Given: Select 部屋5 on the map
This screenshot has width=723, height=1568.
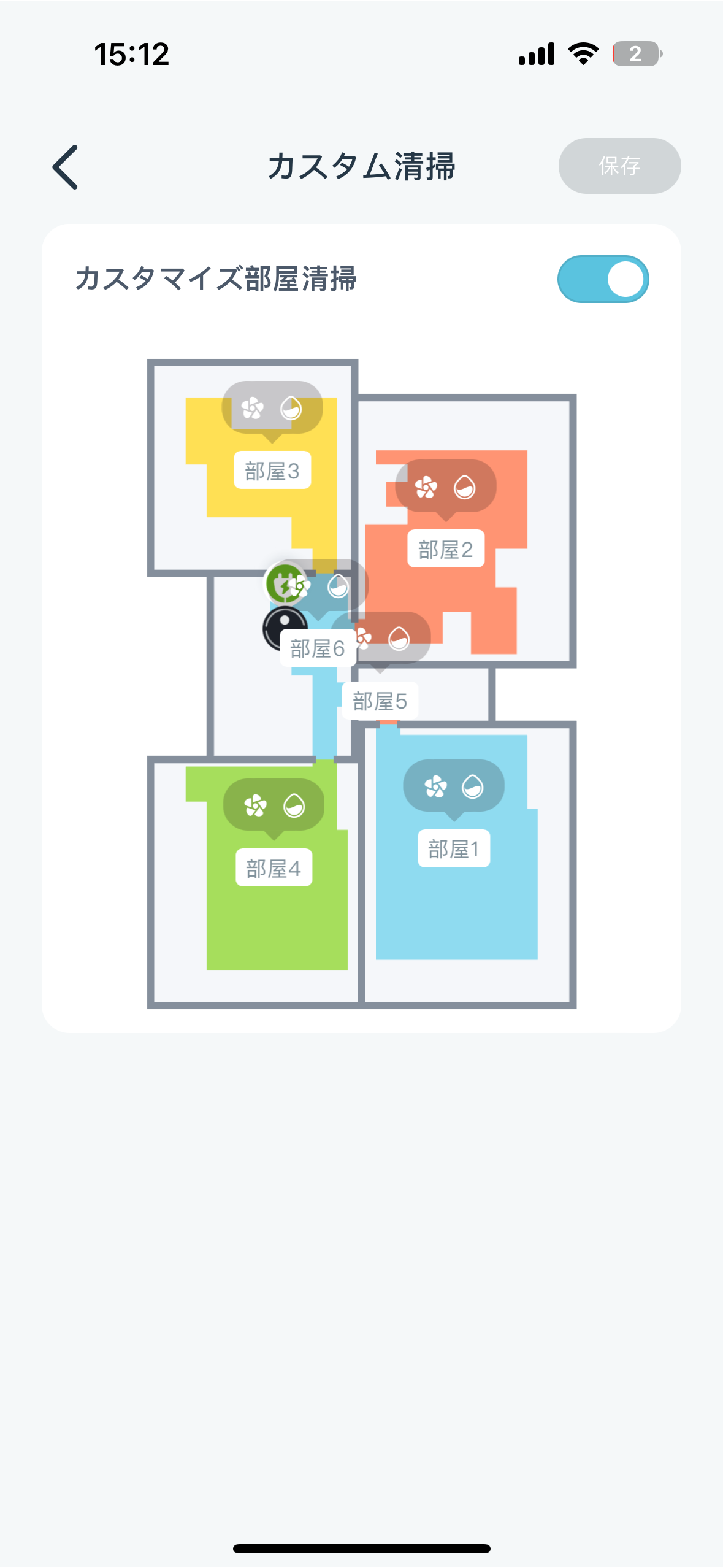Looking at the screenshot, I should click(x=380, y=701).
